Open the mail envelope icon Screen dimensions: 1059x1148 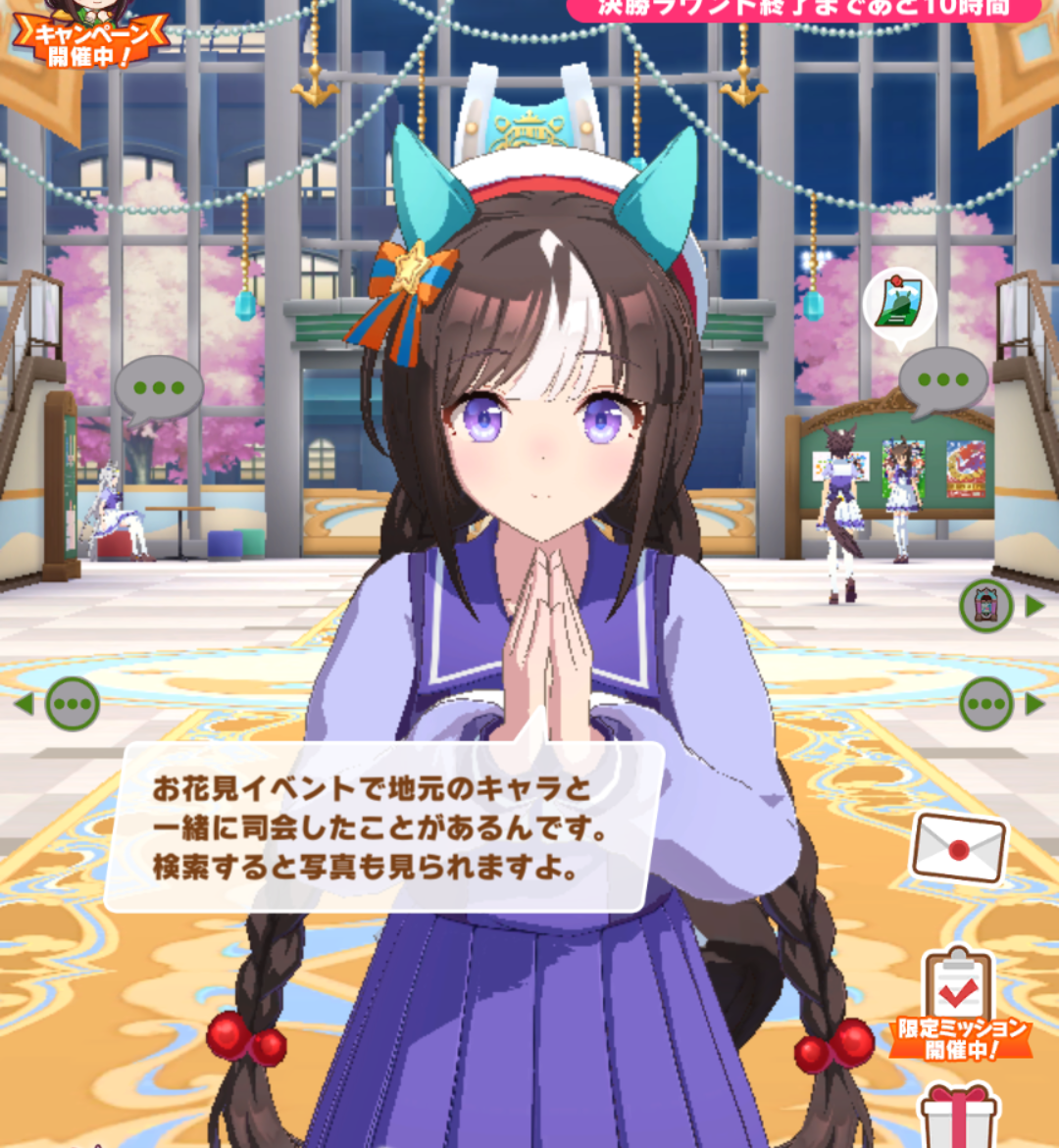point(959,846)
